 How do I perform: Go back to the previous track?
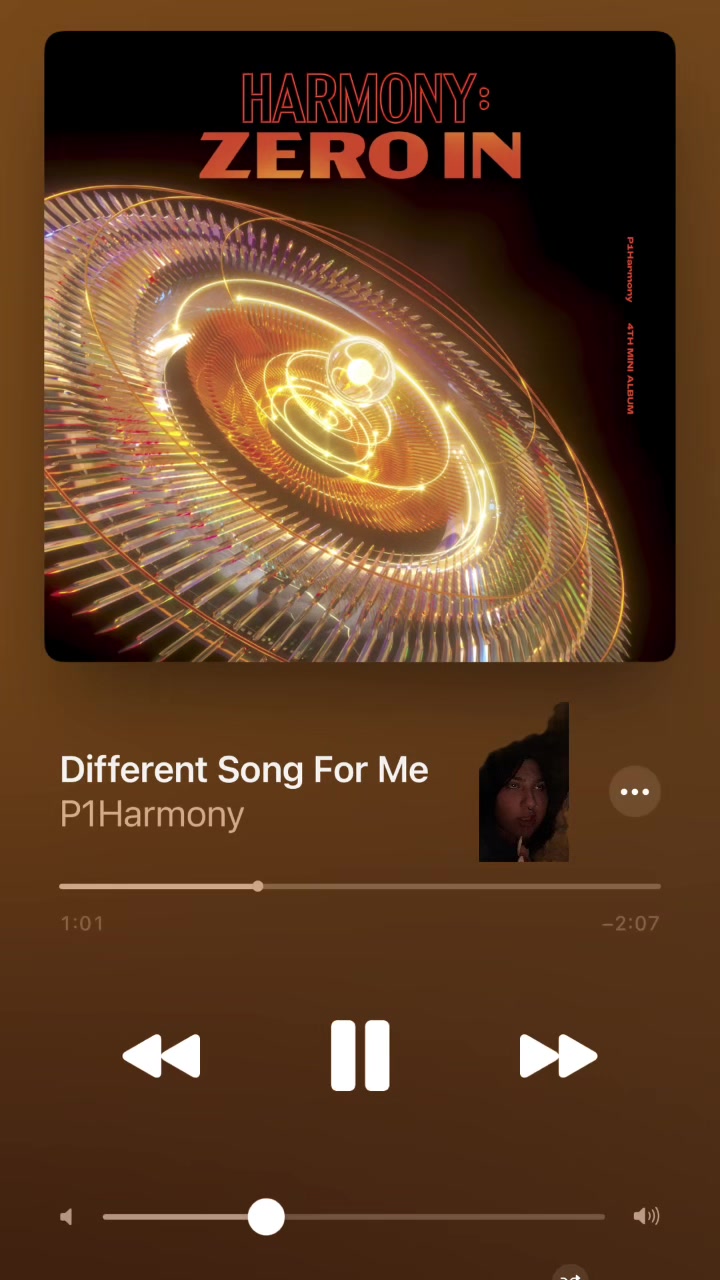click(162, 1056)
